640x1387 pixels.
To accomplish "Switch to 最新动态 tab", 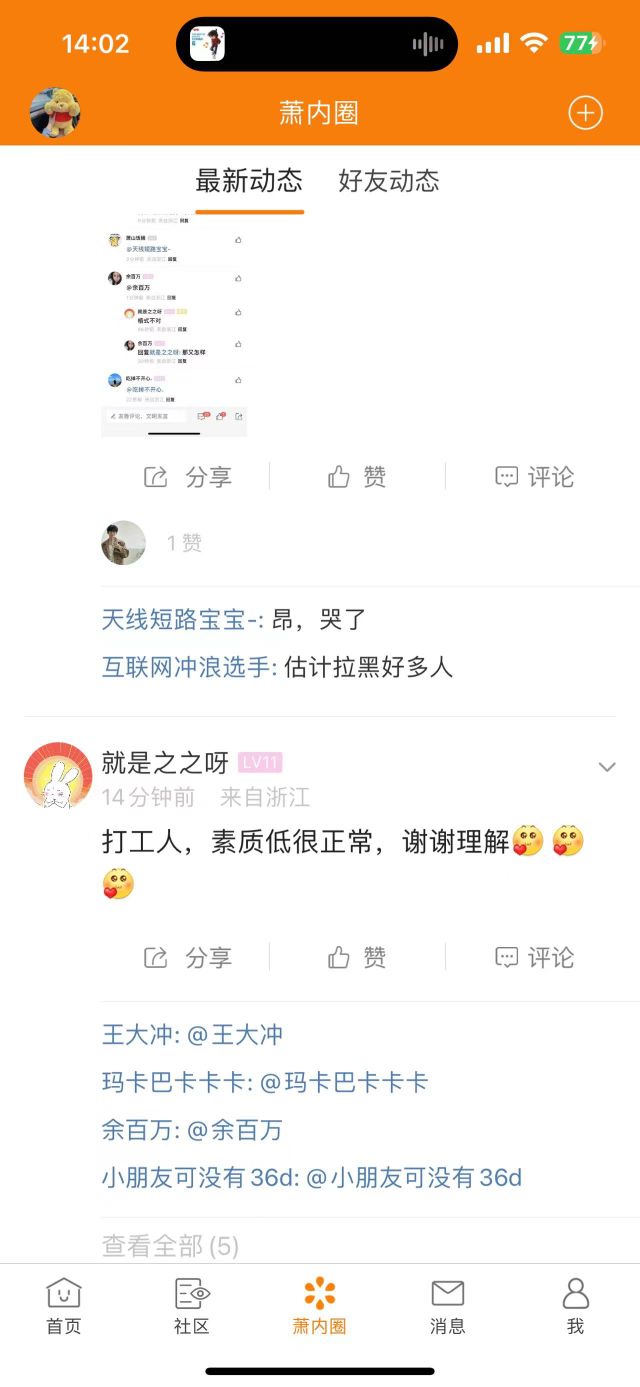I will 249,181.
